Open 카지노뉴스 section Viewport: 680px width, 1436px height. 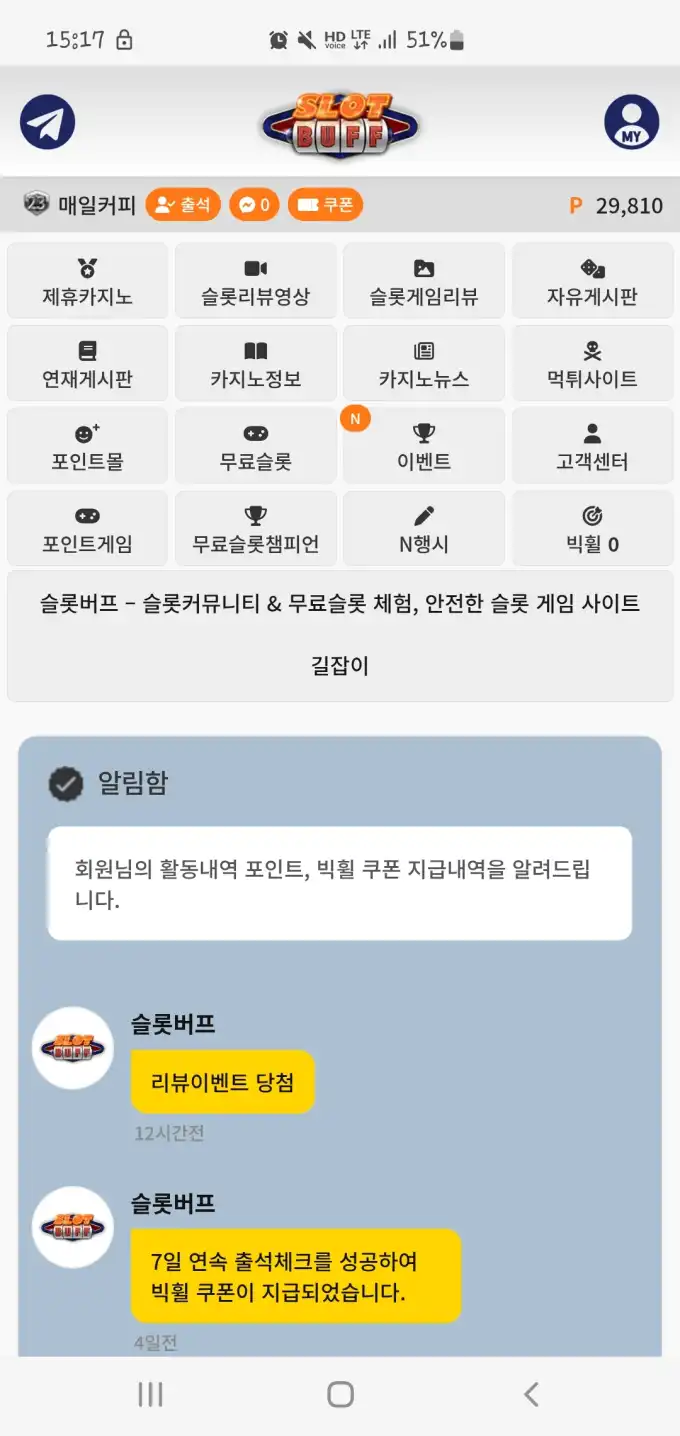point(424,365)
